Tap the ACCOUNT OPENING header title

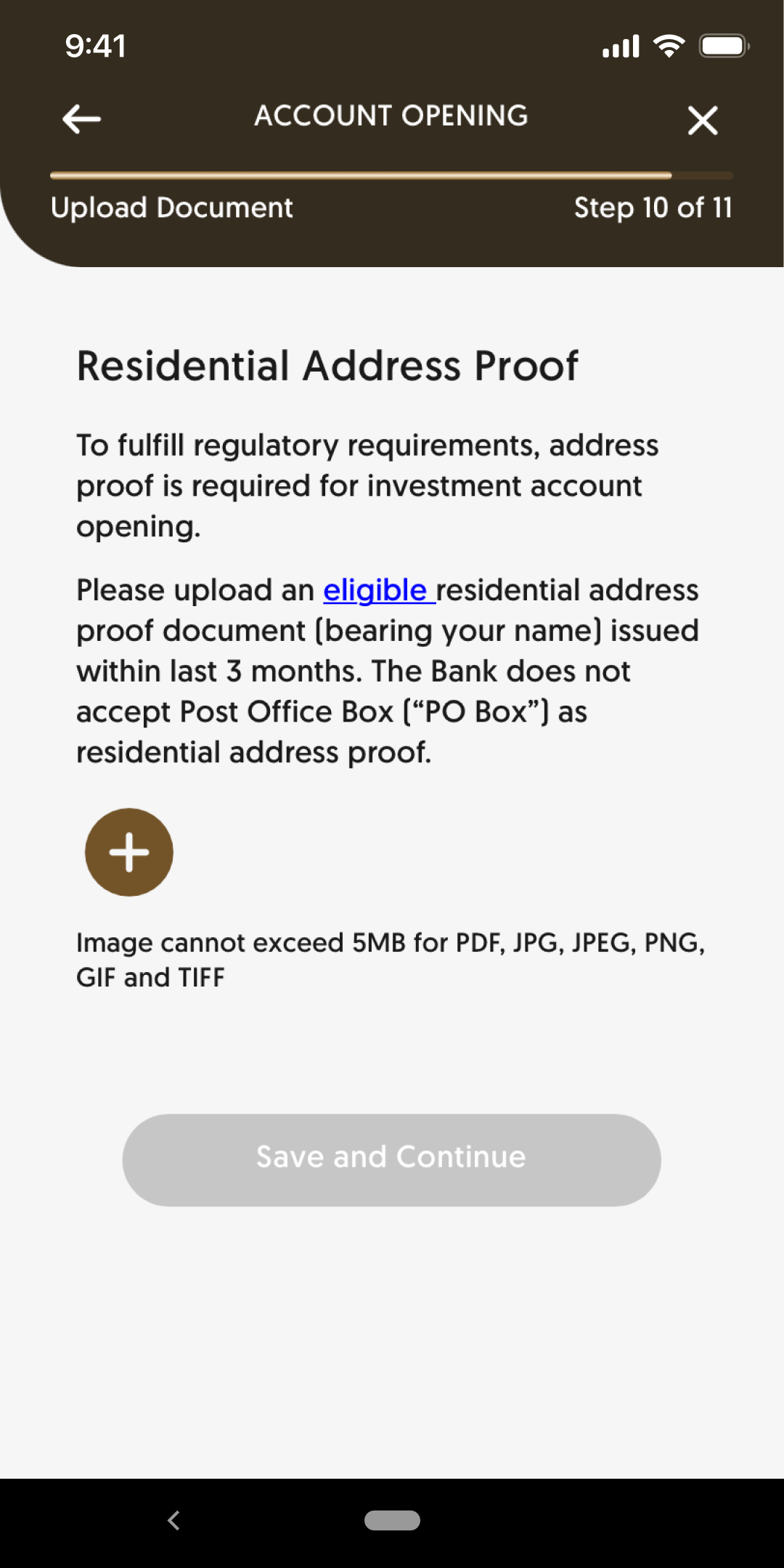pos(391,116)
